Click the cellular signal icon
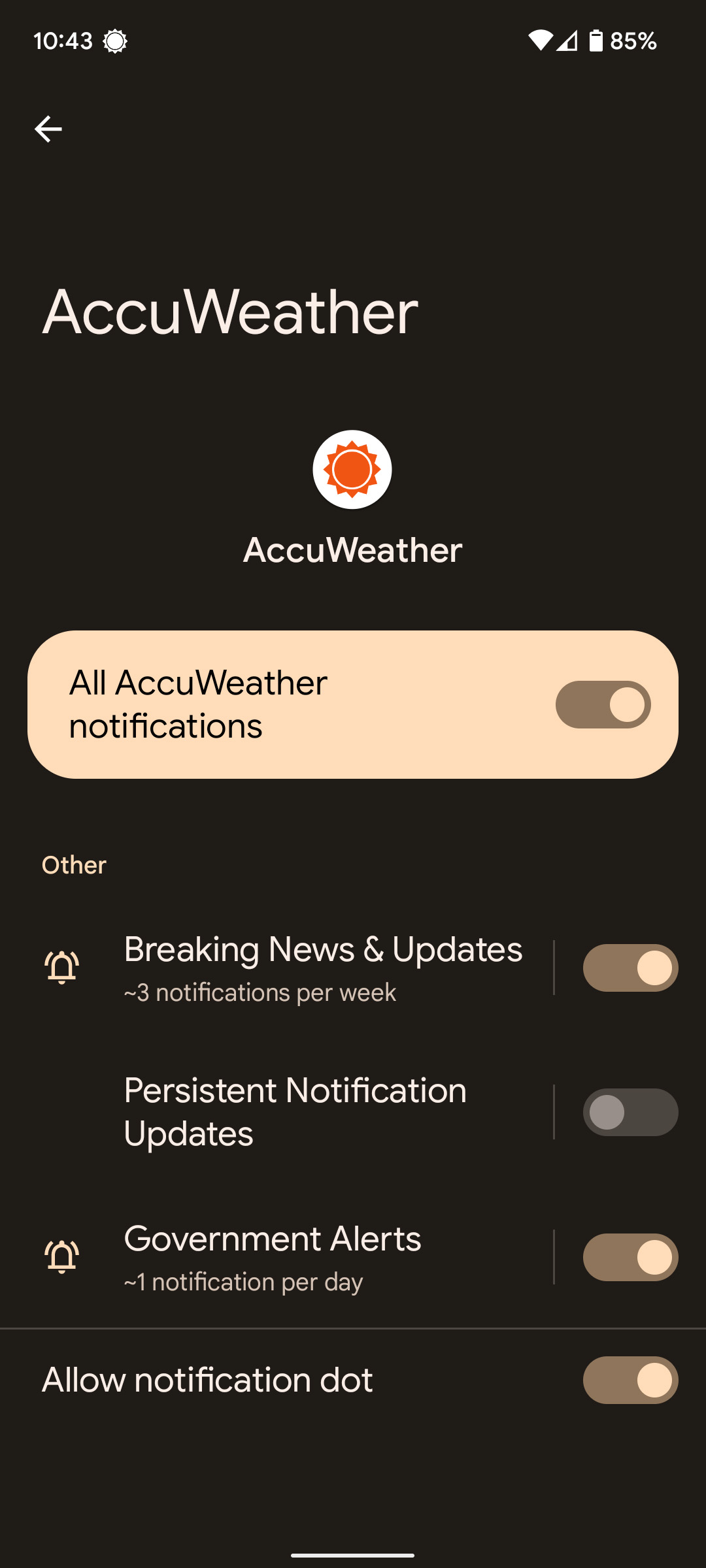This screenshot has width=706, height=1568. [x=566, y=41]
